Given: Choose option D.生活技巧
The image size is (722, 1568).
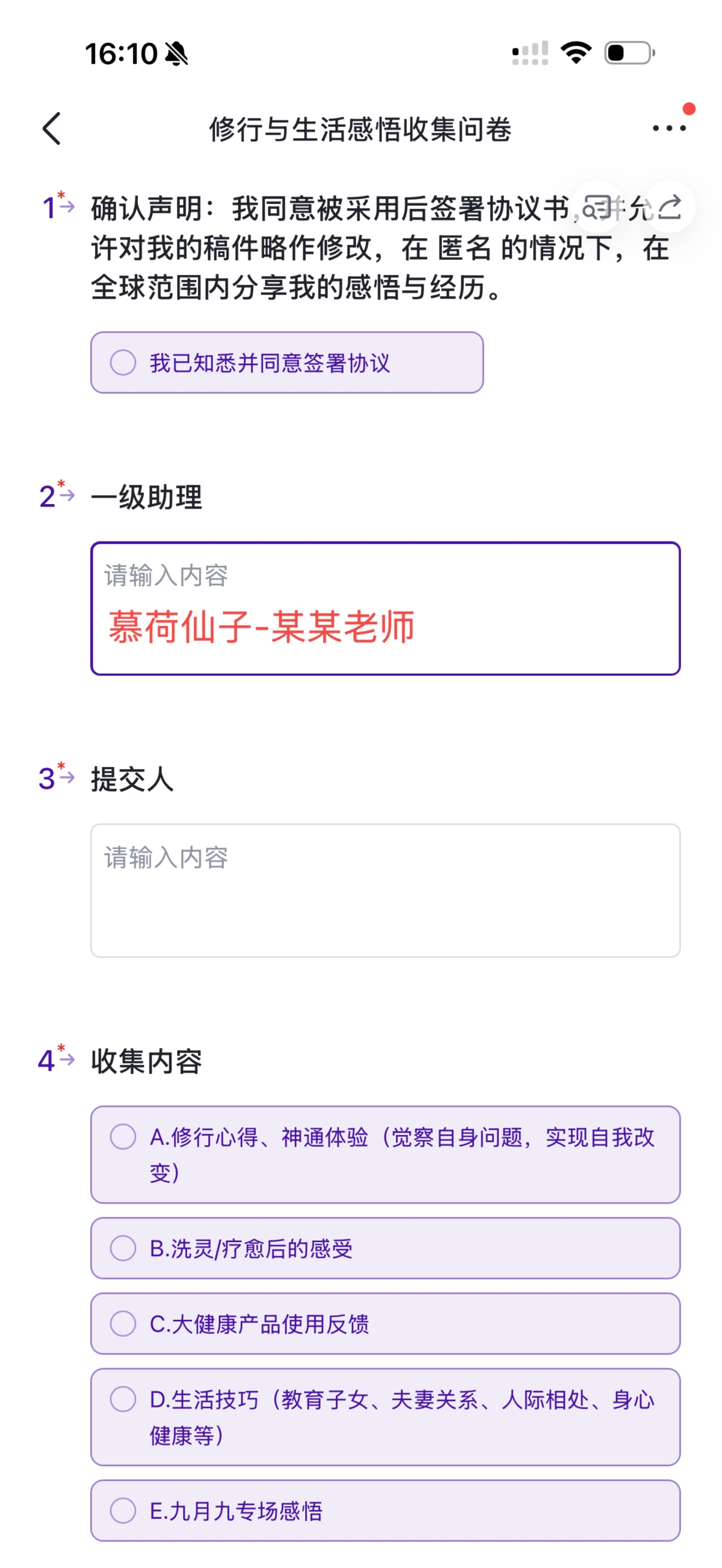Looking at the screenshot, I should point(123,1399).
